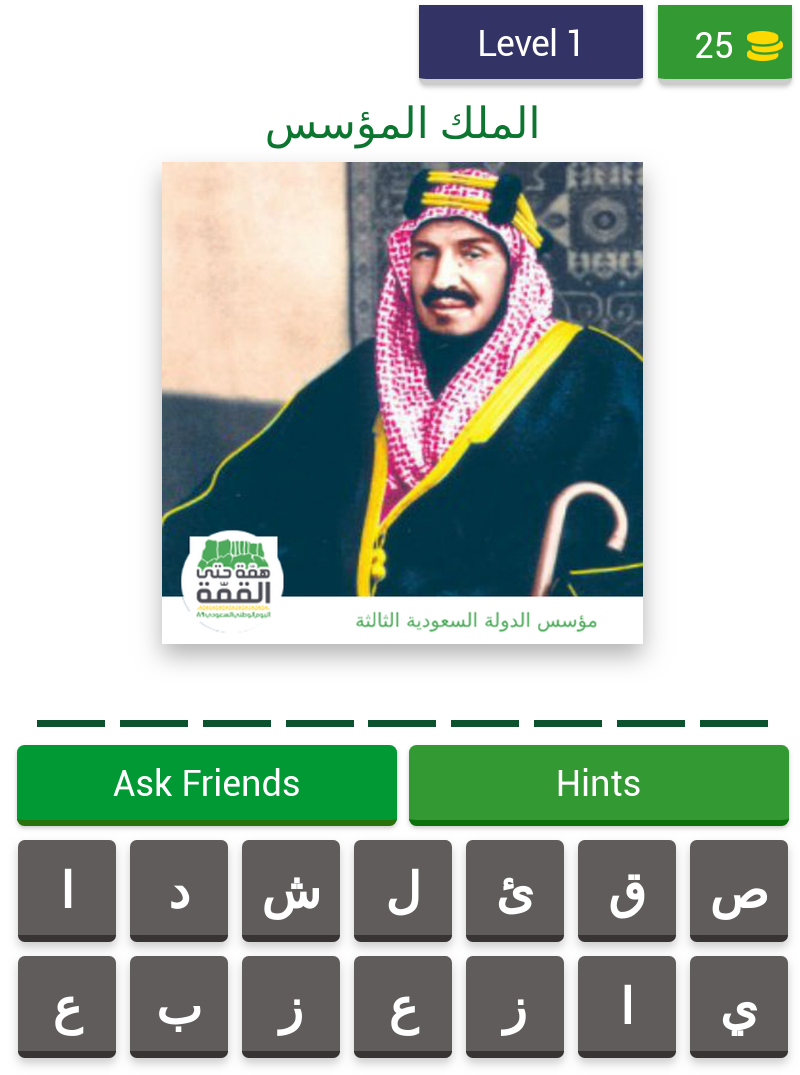Tap the letter ق tile
This screenshot has width=800, height=1075.
tap(627, 889)
